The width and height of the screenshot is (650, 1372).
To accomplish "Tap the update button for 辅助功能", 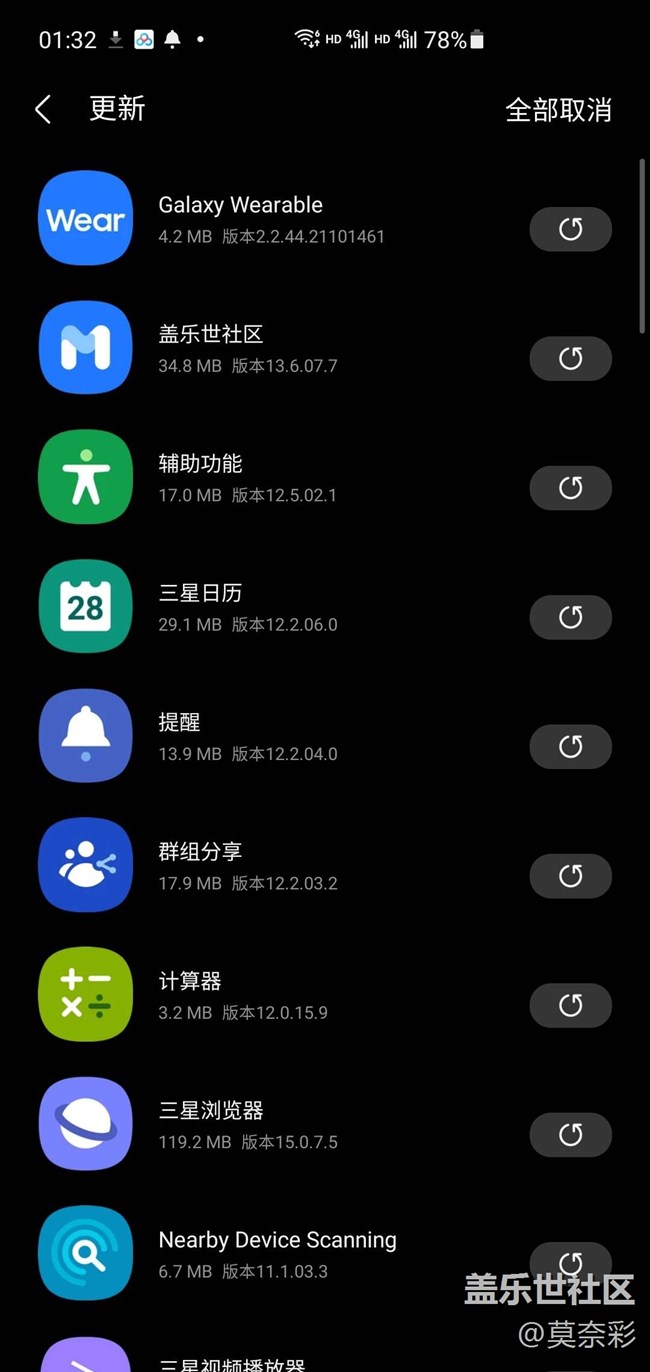I will pyautogui.click(x=570, y=488).
